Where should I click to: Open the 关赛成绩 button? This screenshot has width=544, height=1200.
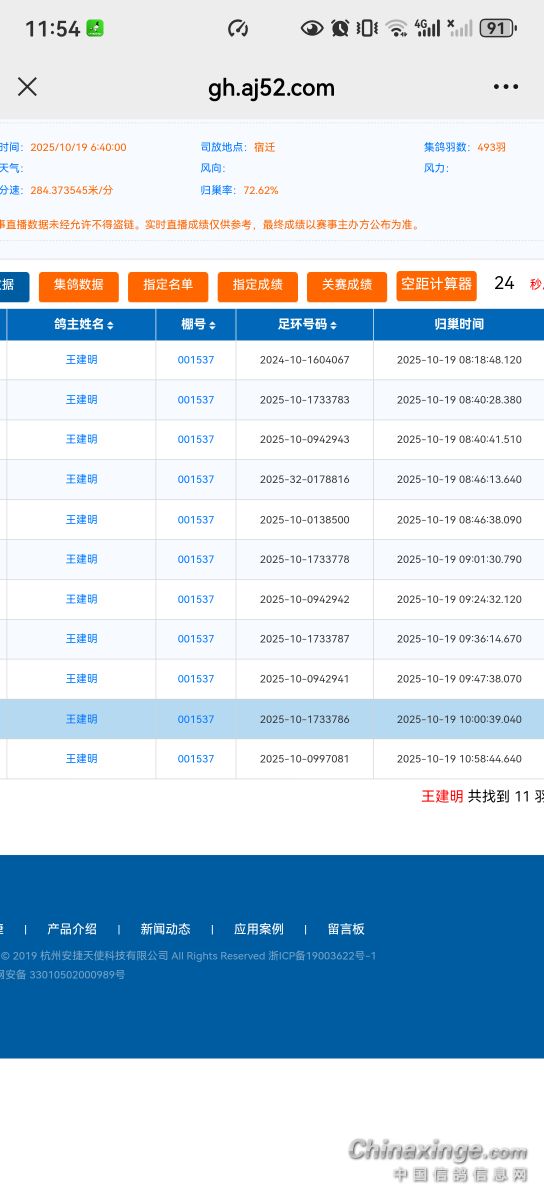[347, 286]
